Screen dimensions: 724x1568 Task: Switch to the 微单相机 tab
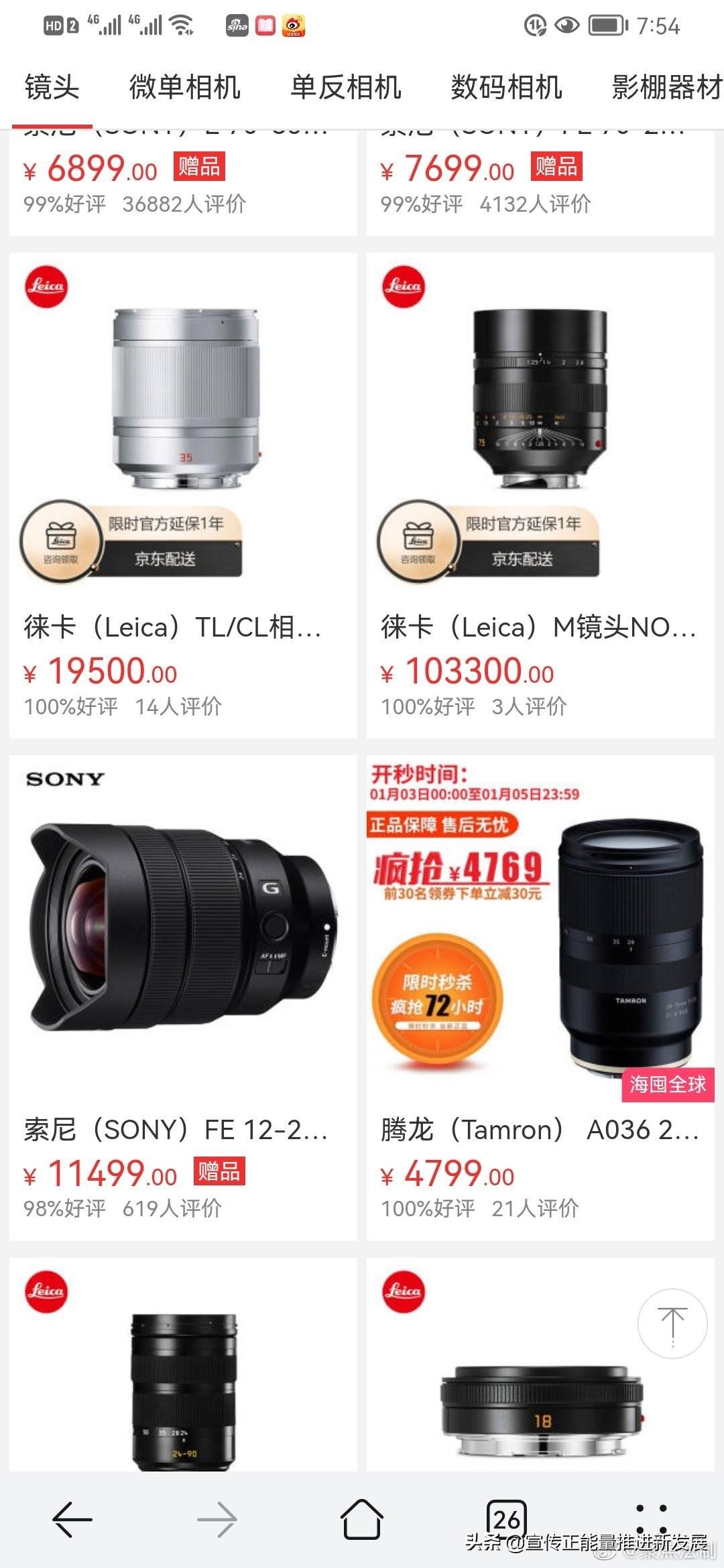(x=184, y=88)
